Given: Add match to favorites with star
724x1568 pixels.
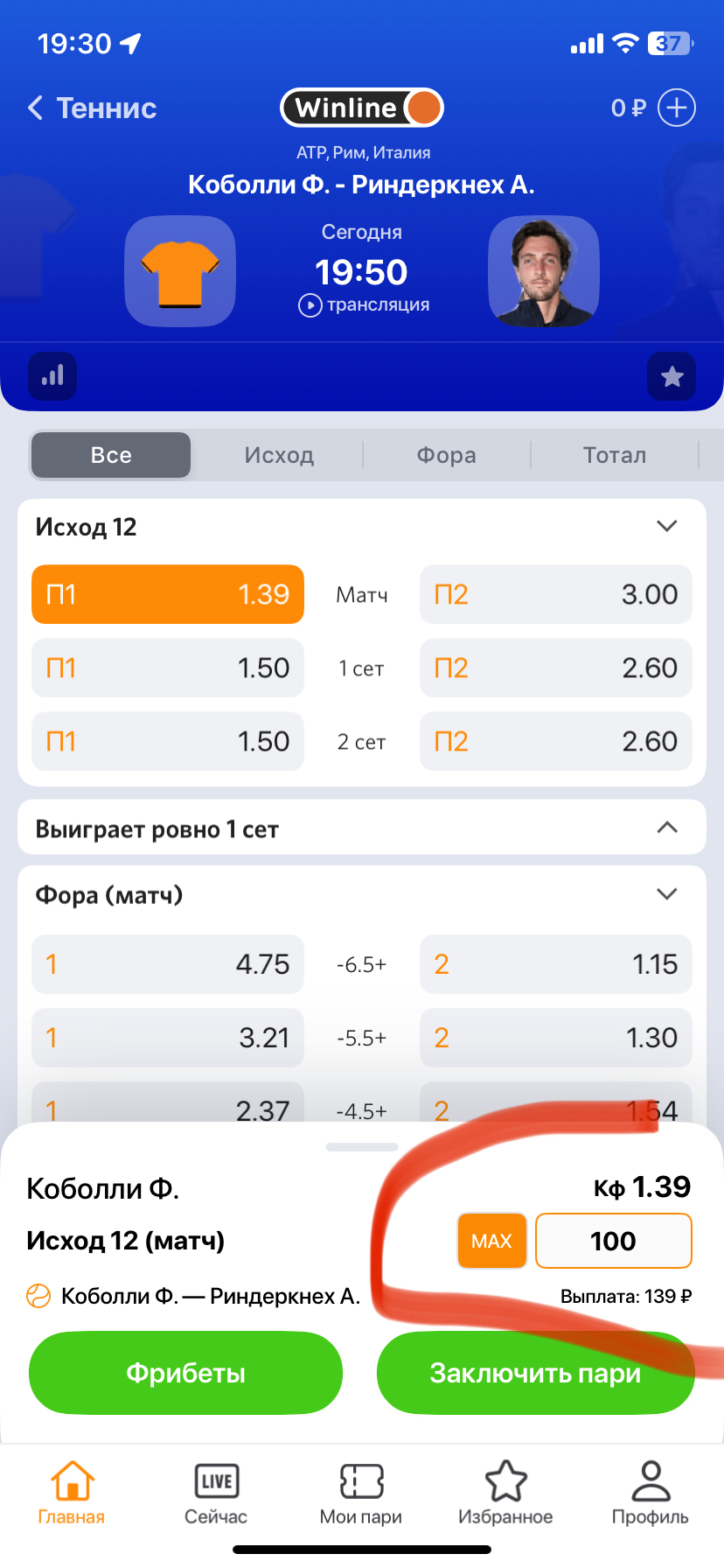Looking at the screenshot, I should (x=672, y=376).
